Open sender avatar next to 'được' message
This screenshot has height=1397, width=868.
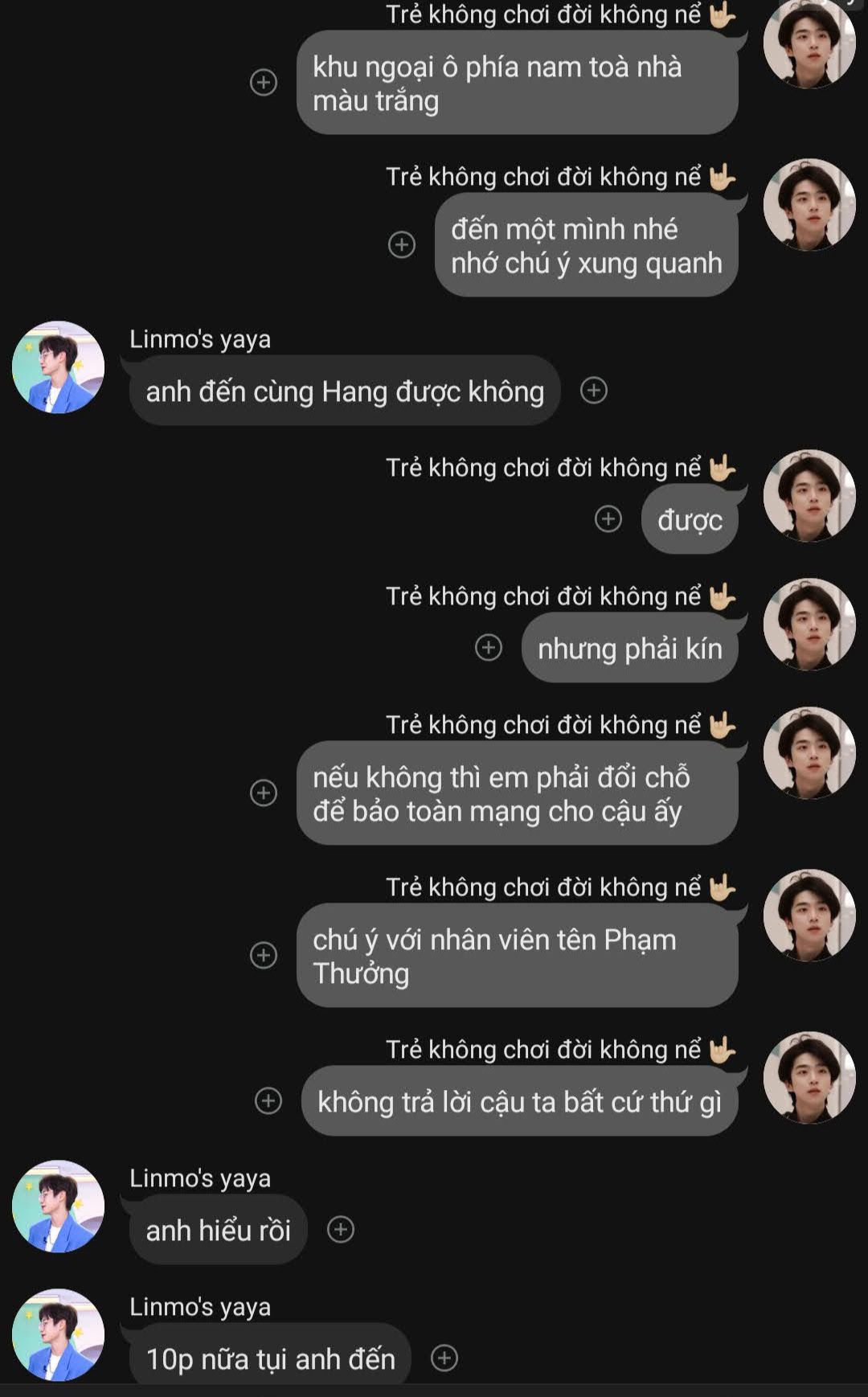click(x=809, y=495)
